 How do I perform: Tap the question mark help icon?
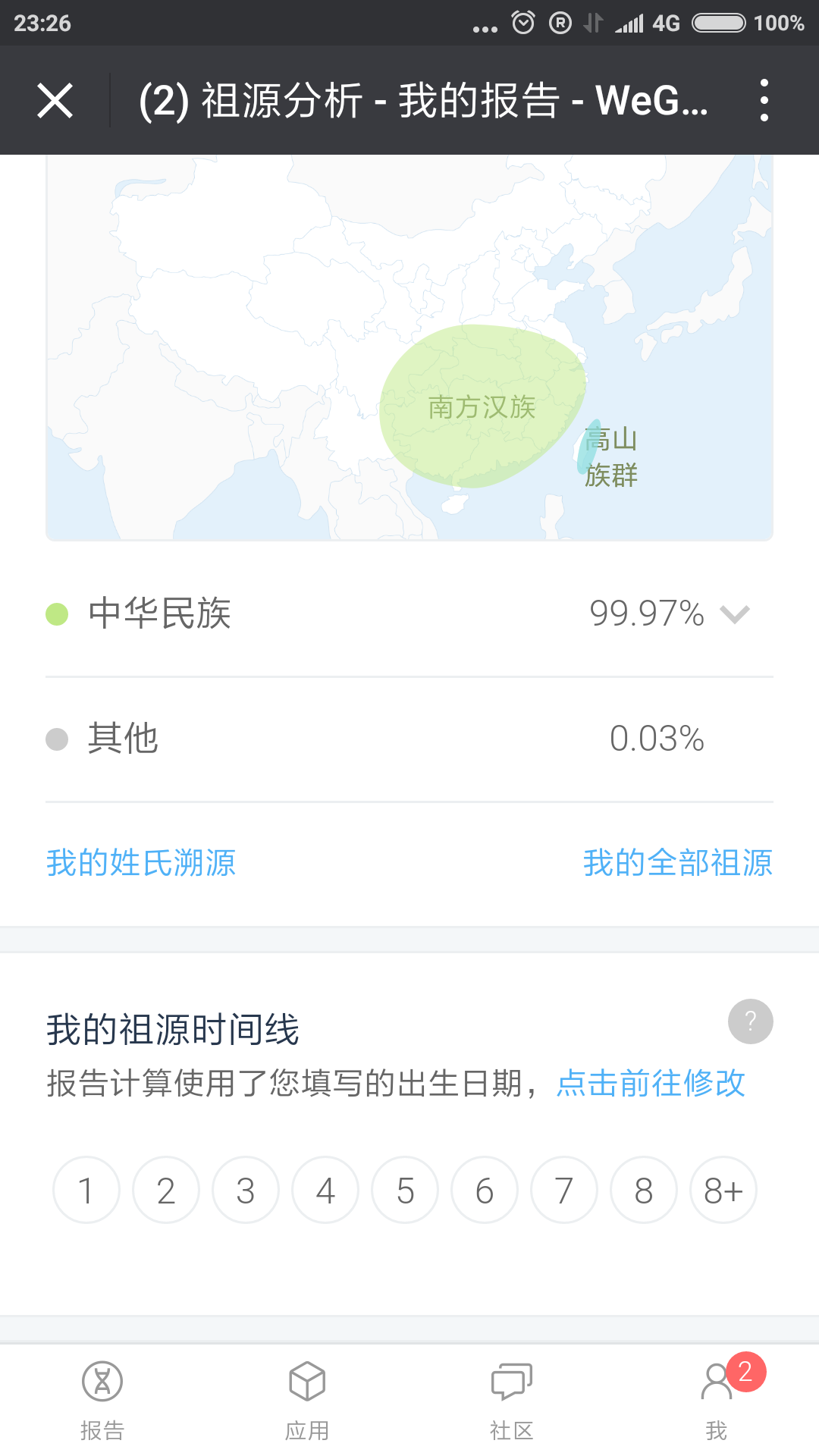[751, 1021]
